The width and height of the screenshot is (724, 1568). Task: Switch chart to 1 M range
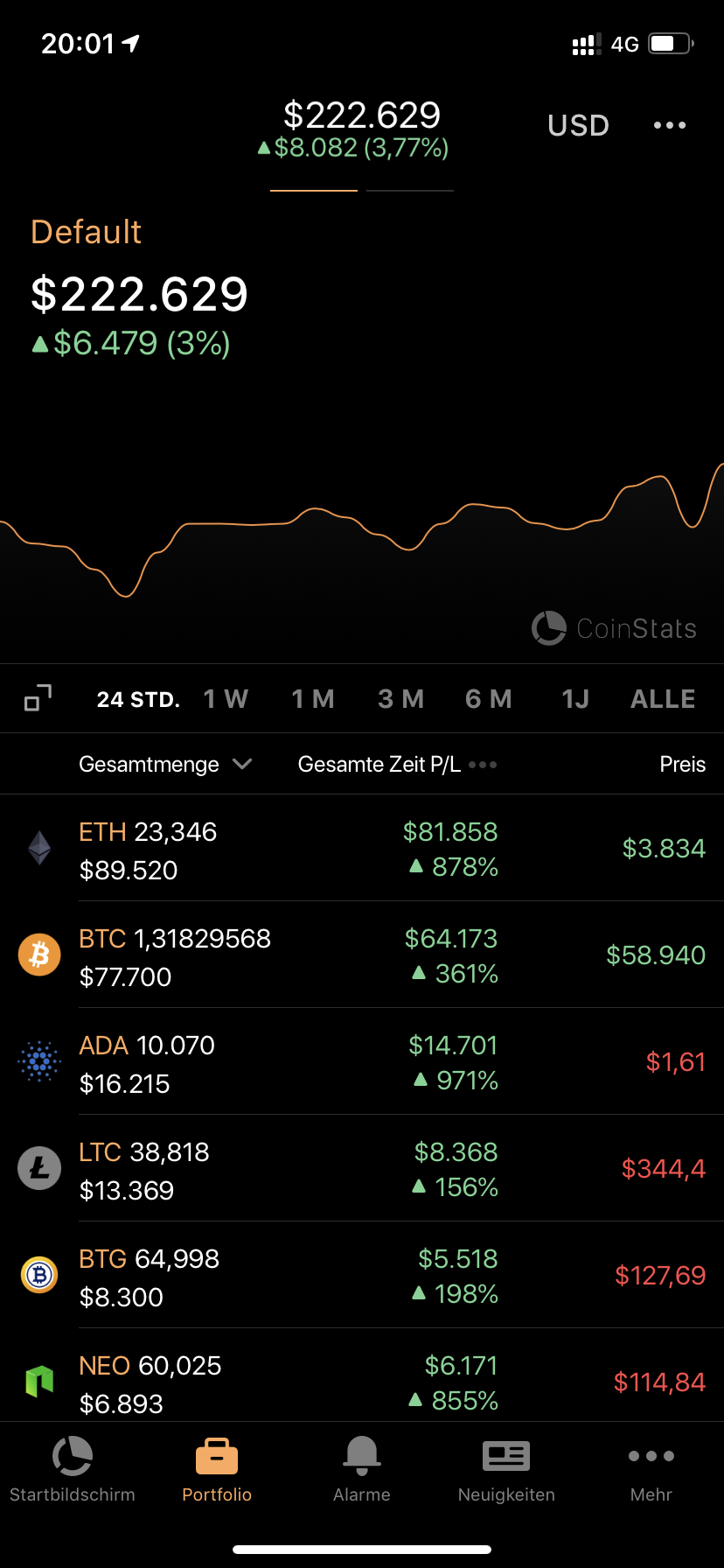coord(313,699)
